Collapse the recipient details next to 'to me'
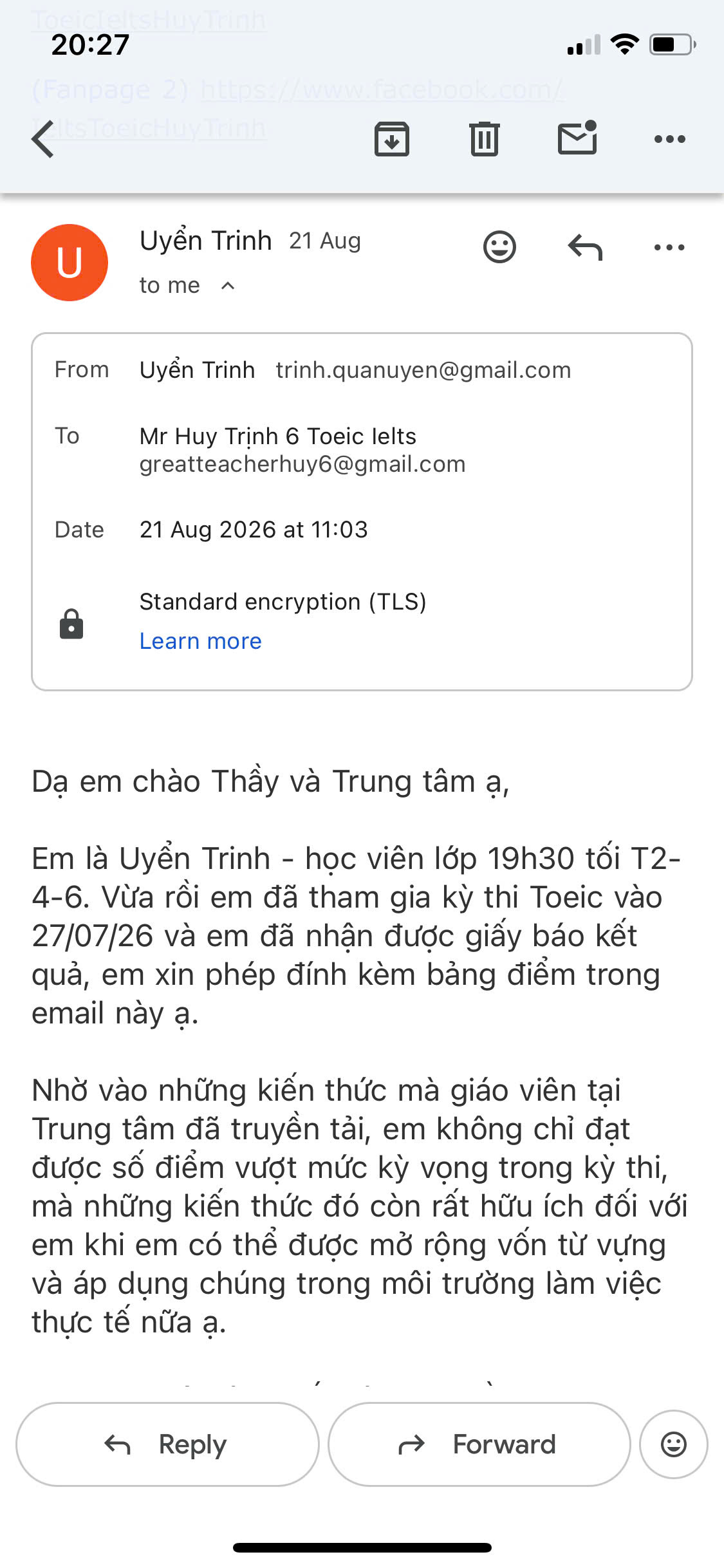Image resolution: width=724 pixels, height=1568 pixels. click(x=228, y=286)
